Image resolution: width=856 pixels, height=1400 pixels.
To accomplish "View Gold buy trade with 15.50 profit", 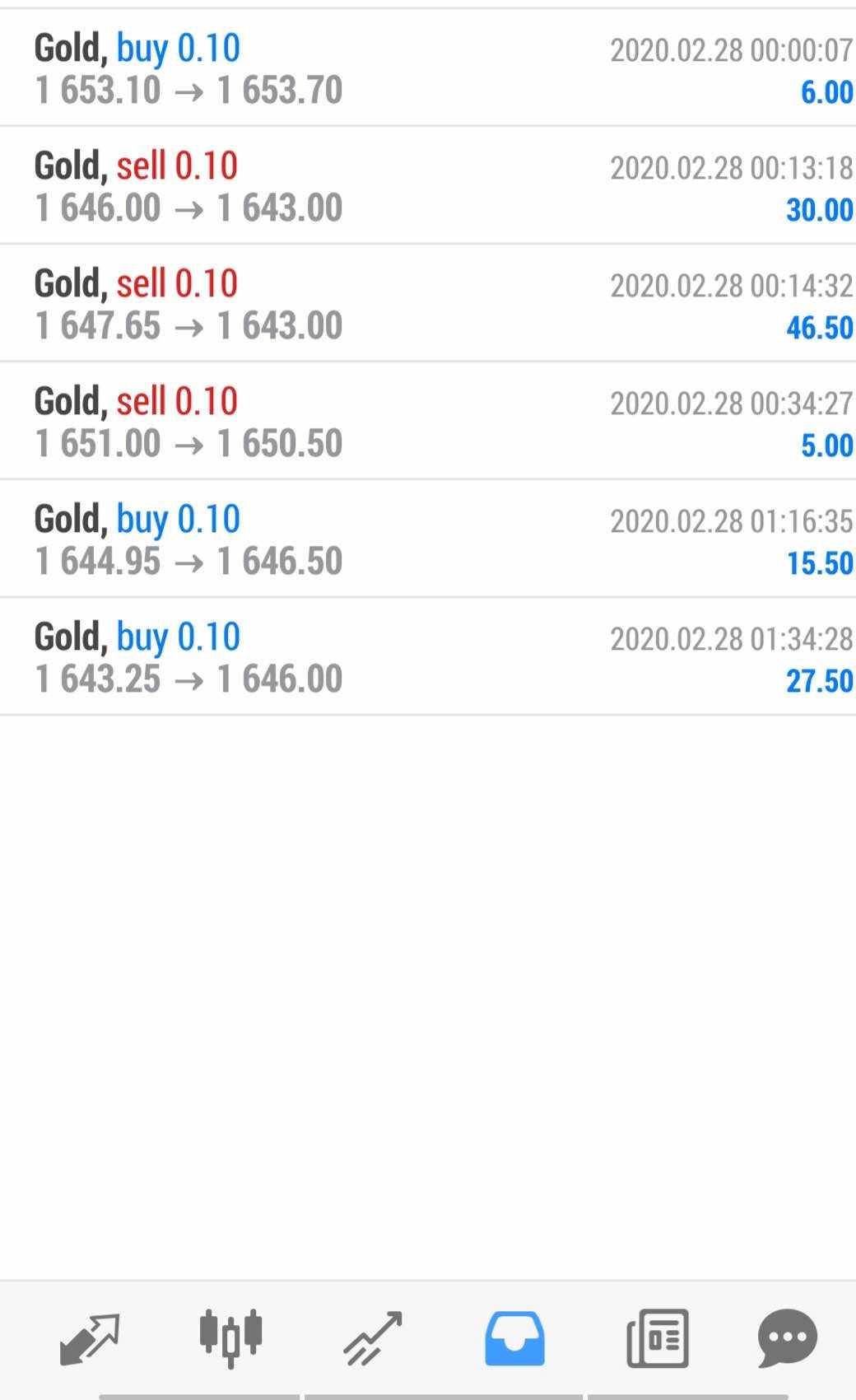I will 428,540.
